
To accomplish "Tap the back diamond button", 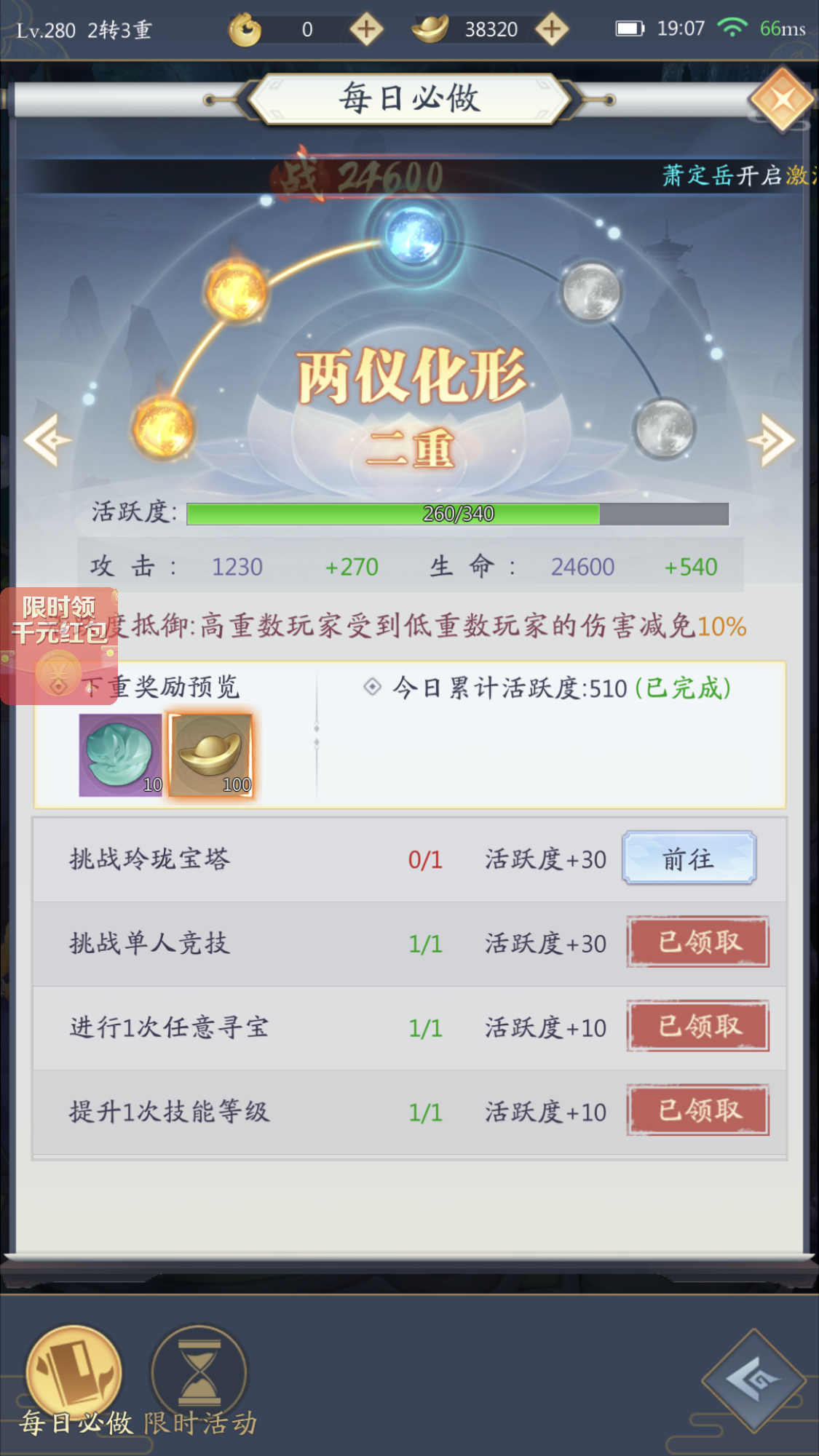I will (753, 1377).
